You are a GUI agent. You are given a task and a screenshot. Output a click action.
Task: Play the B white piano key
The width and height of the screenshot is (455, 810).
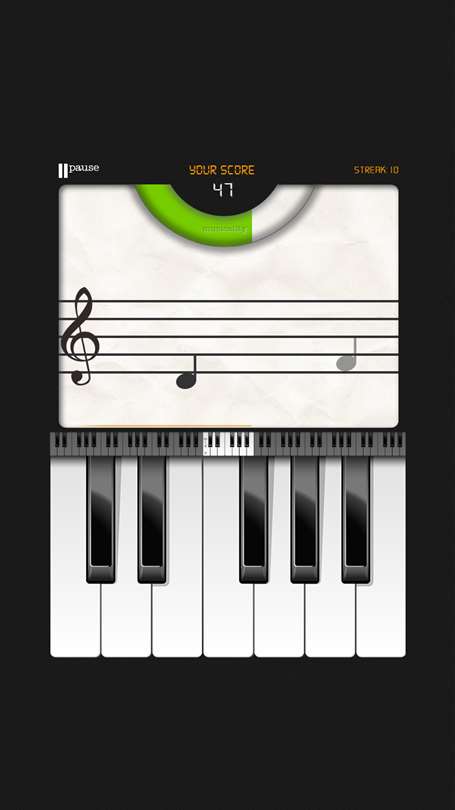click(x=381, y=620)
